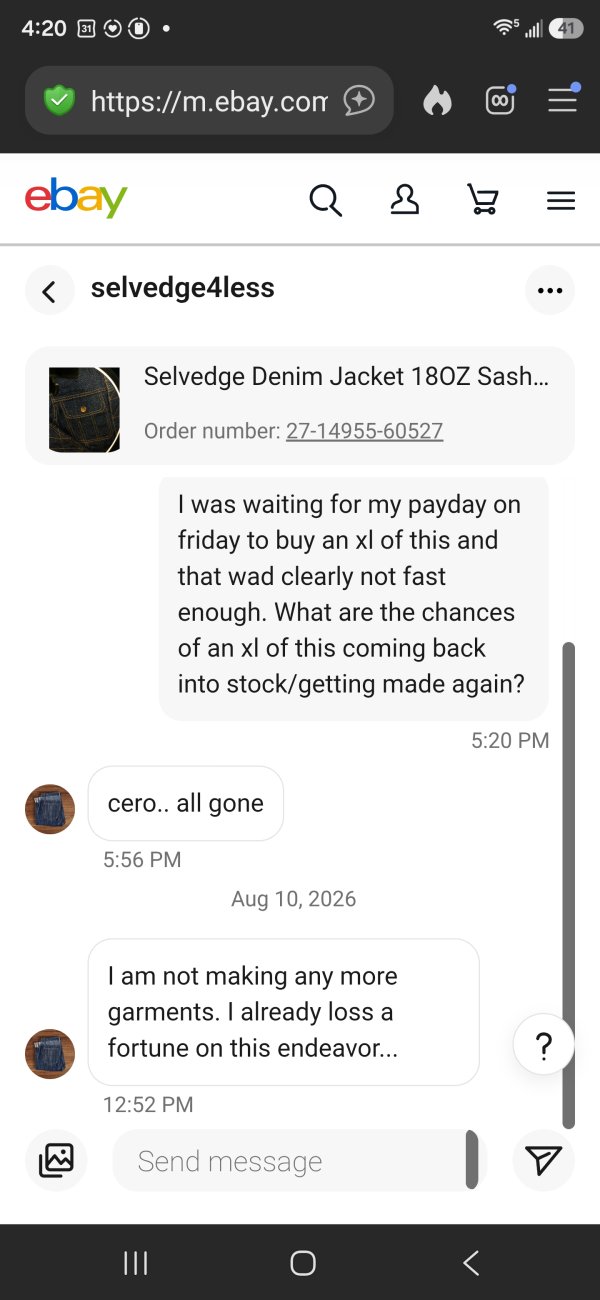Image resolution: width=600 pixels, height=1300 pixels.
Task: Open order number 27-14955-60527 link
Action: pyautogui.click(x=364, y=431)
